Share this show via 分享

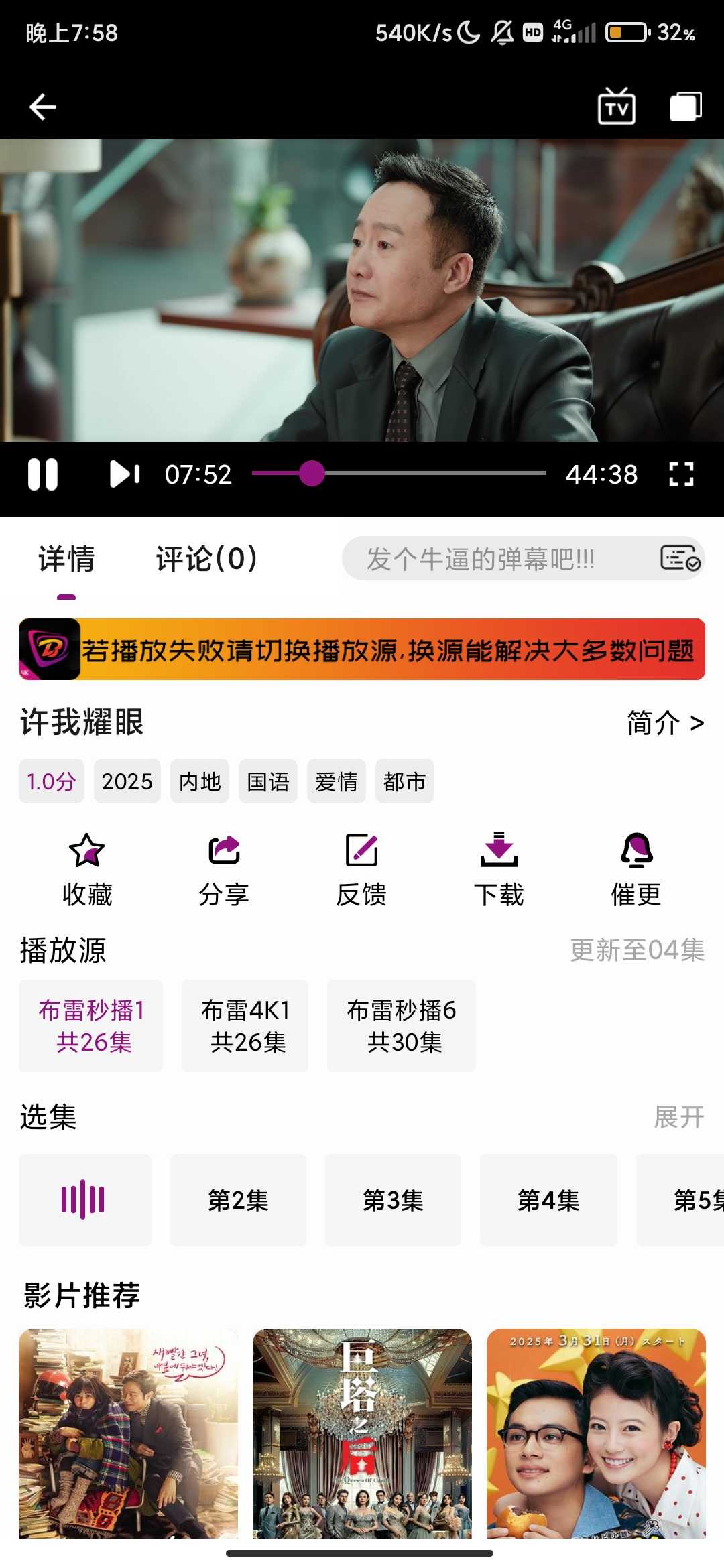pos(224,869)
